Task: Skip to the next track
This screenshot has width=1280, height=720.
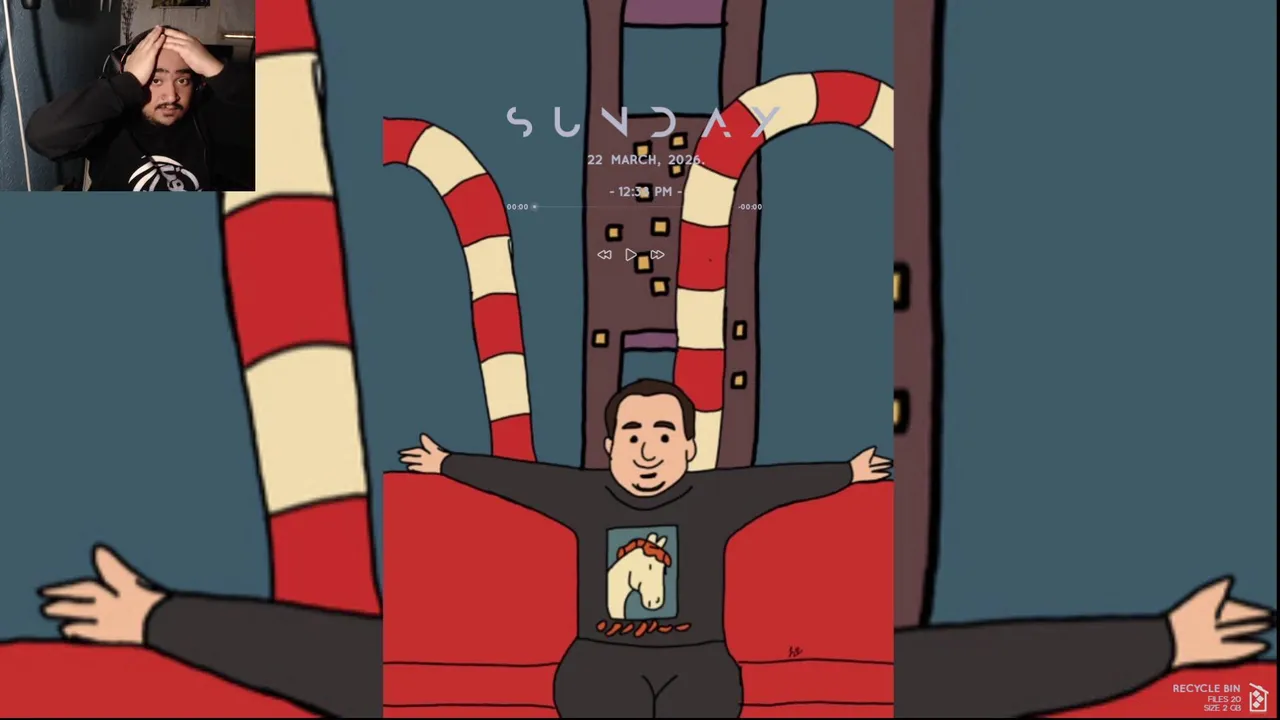Action: [657, 255]
